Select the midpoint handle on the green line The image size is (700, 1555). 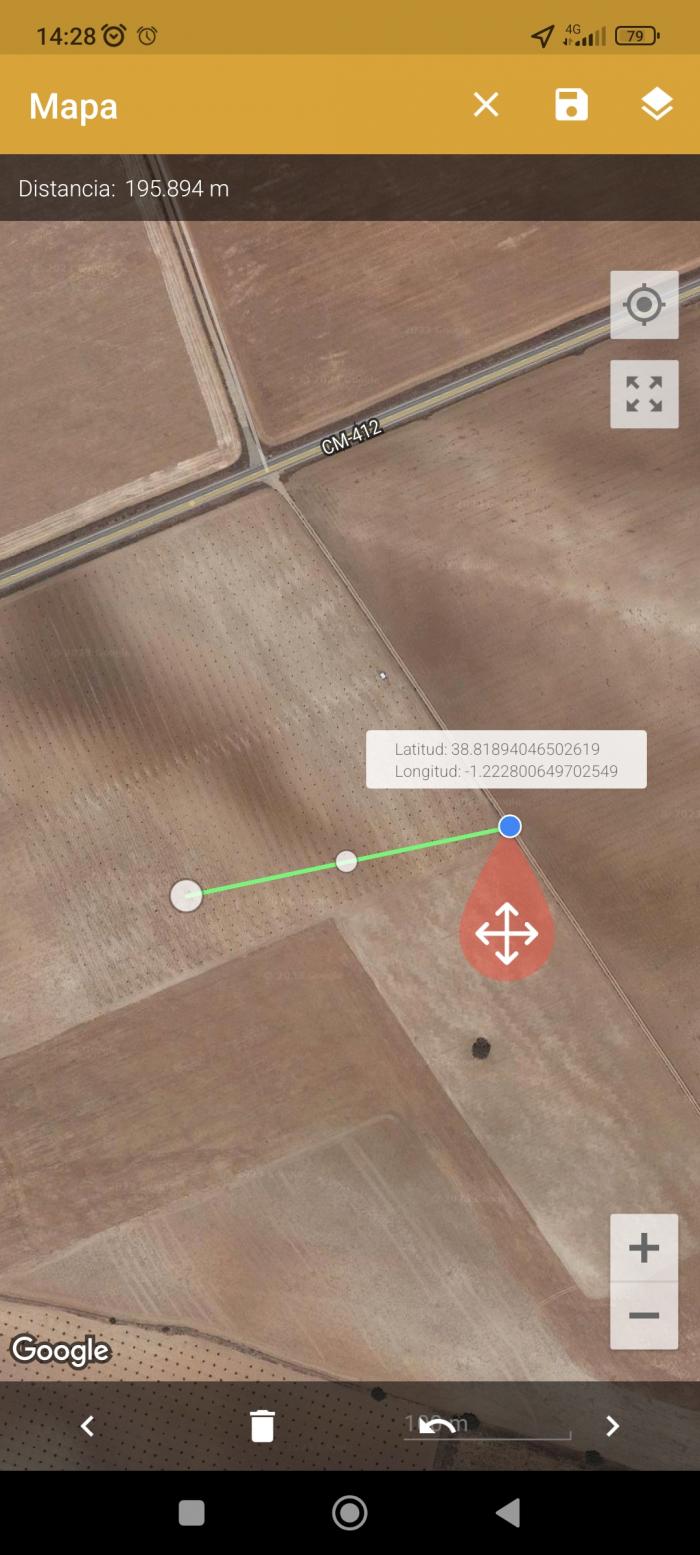pyautogui.click(x=346, y=861)
